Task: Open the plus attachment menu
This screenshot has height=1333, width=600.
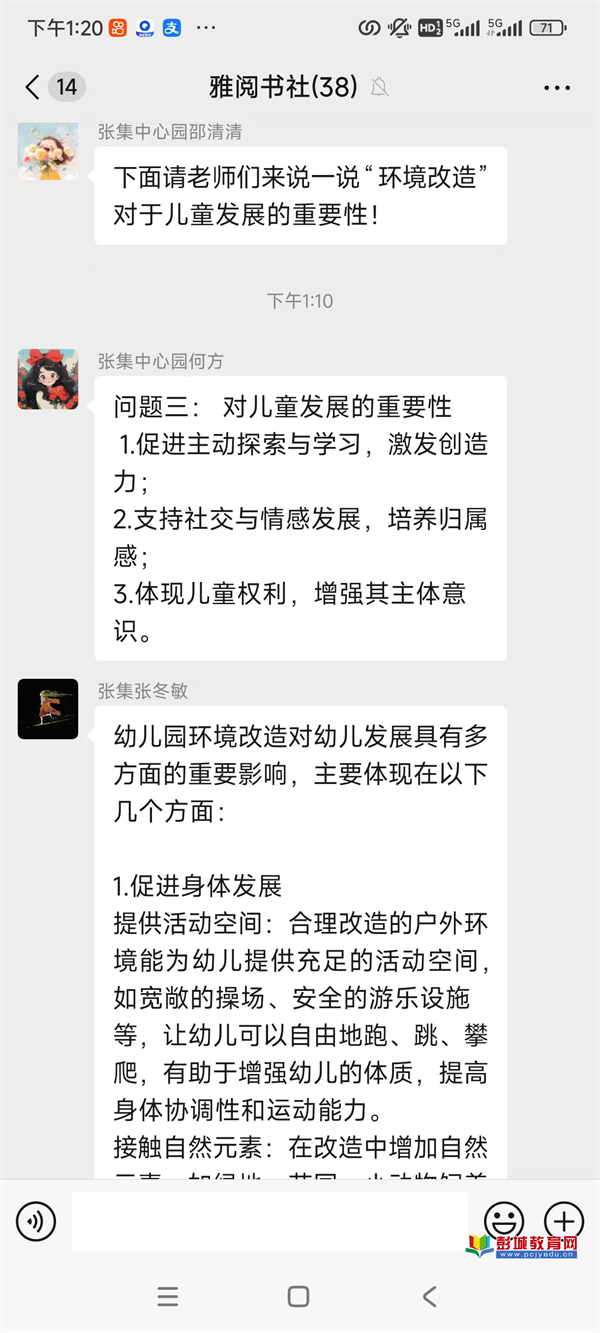Action: [x=564, y=1221]
